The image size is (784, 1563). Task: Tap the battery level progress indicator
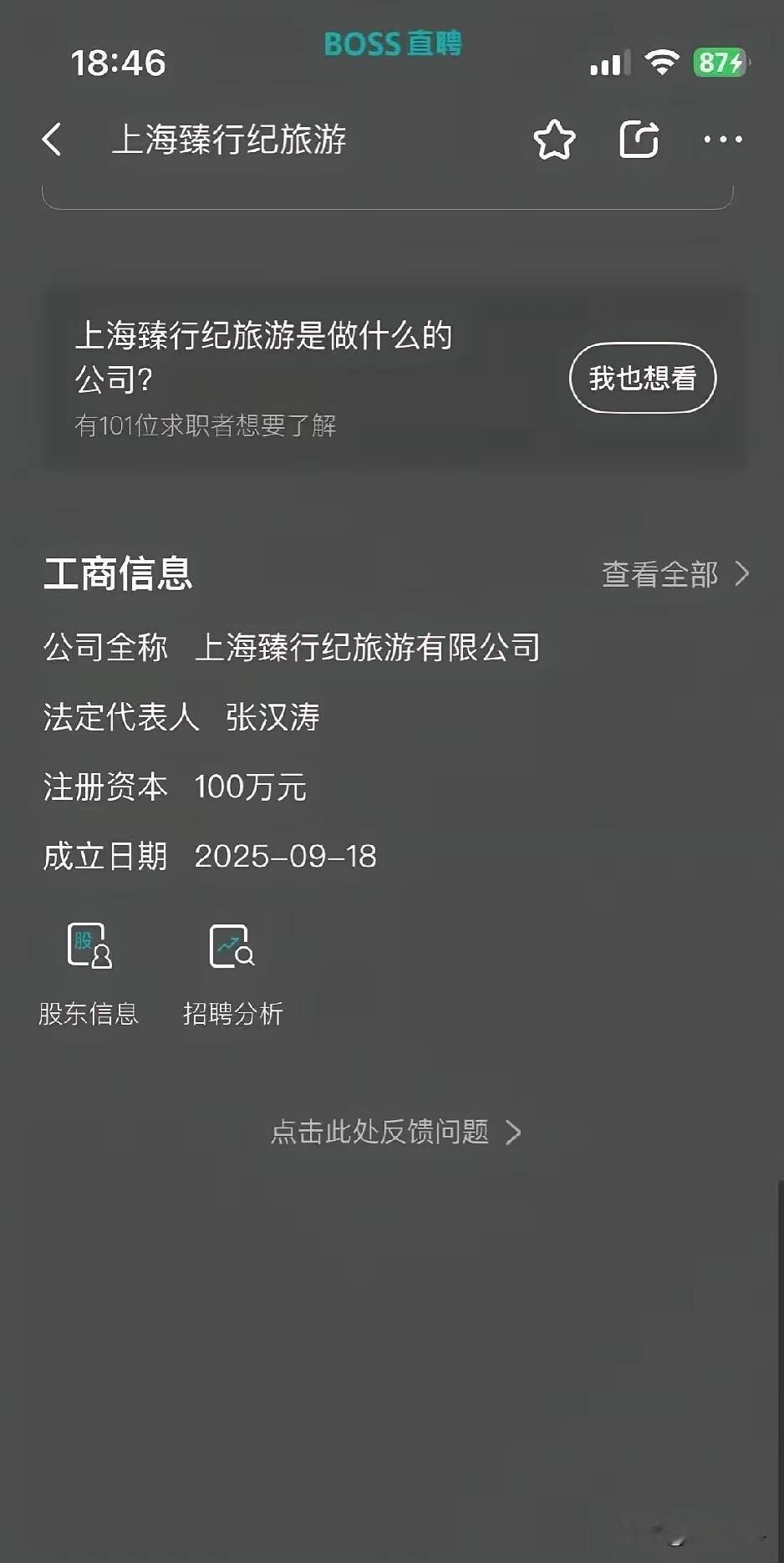click(x=717, y=62)
